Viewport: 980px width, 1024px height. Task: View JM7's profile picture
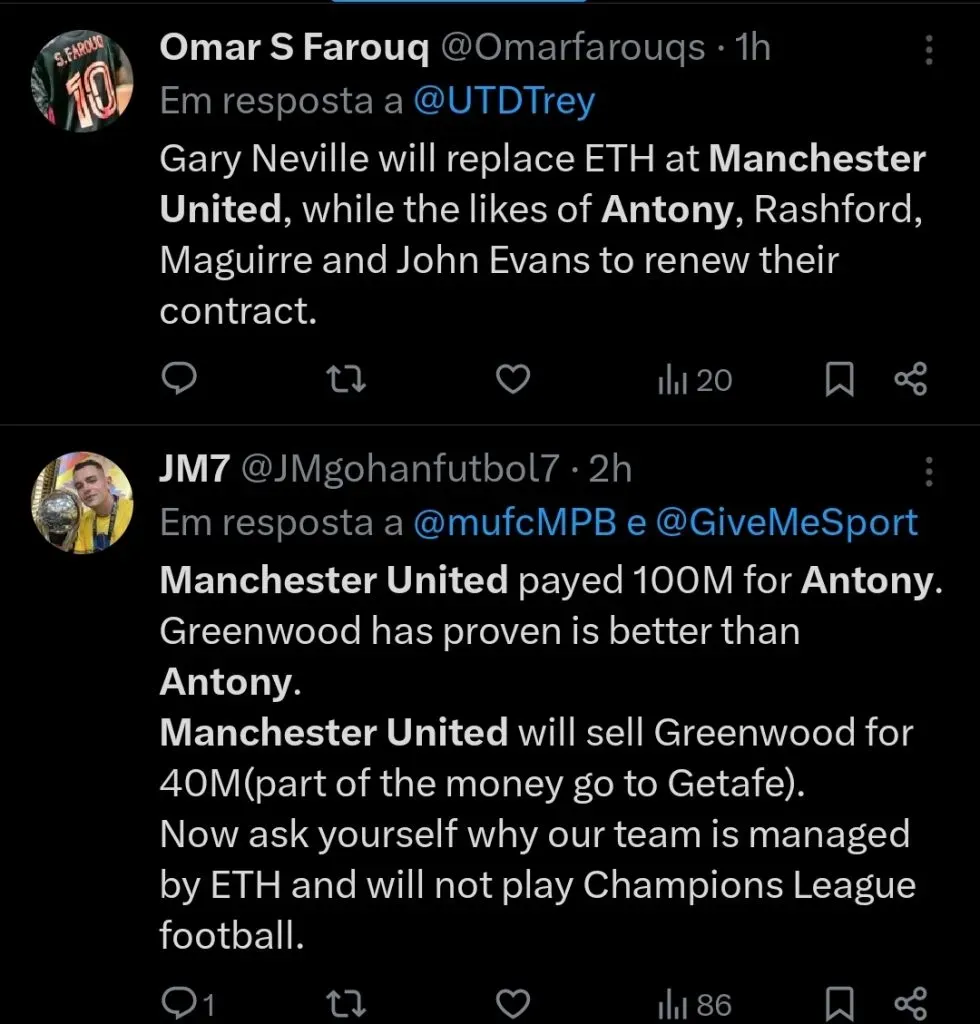tap(83, 503)
